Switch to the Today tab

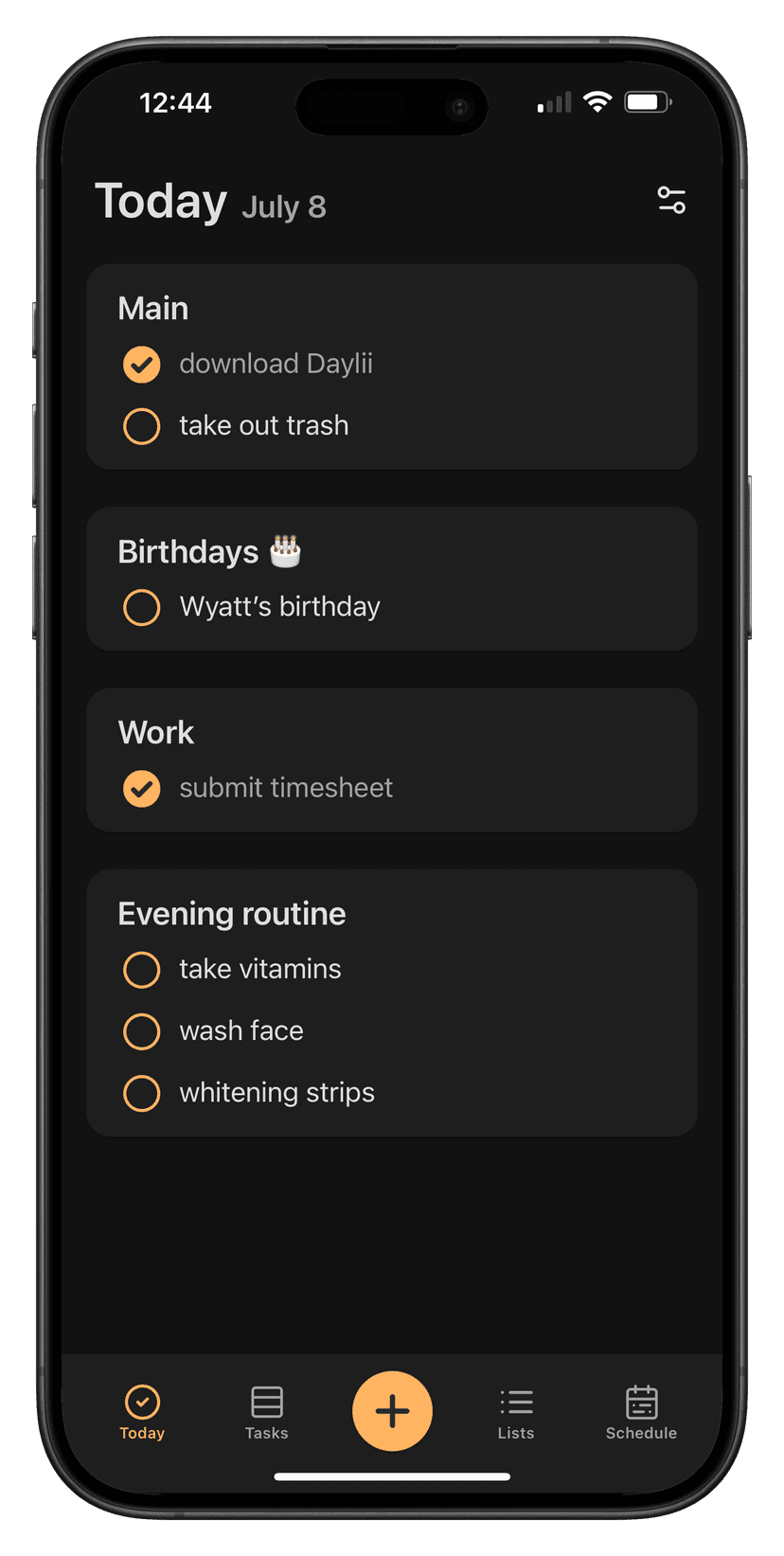tap(141, 1411)
